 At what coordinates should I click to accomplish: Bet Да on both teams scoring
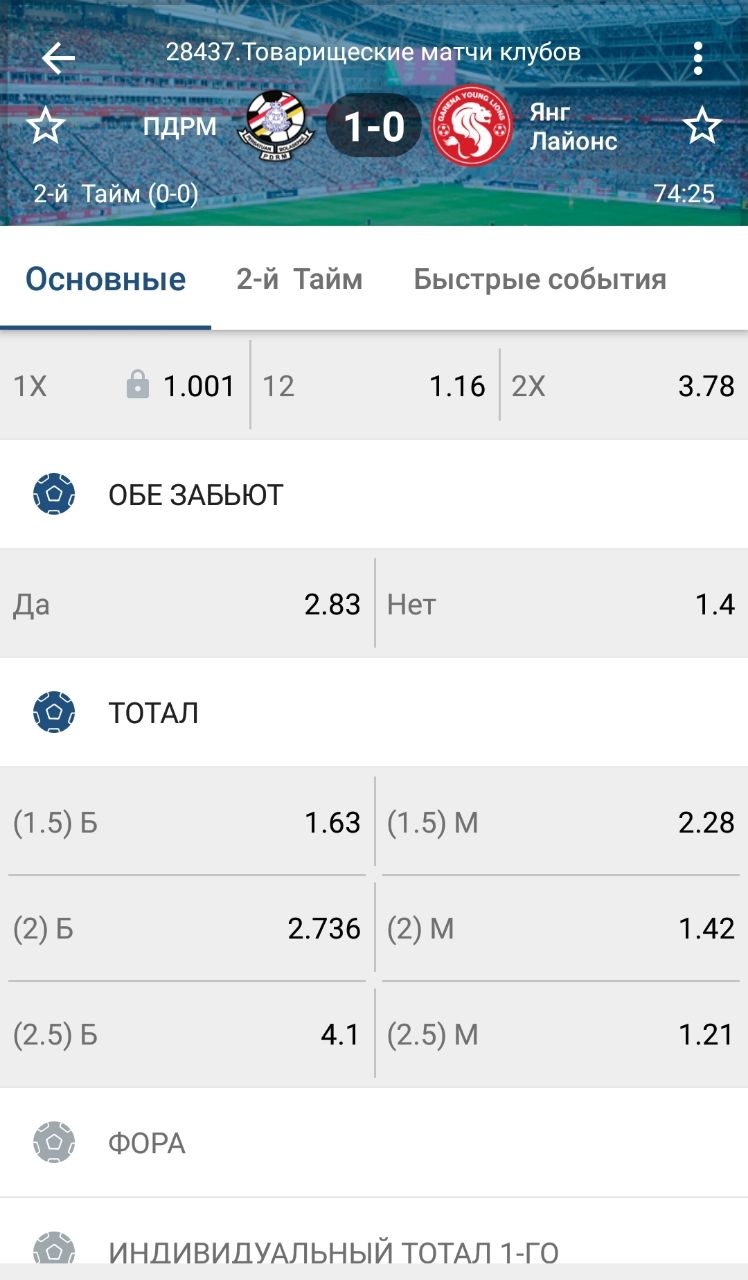pyautogui.click(x=187, y=604)
